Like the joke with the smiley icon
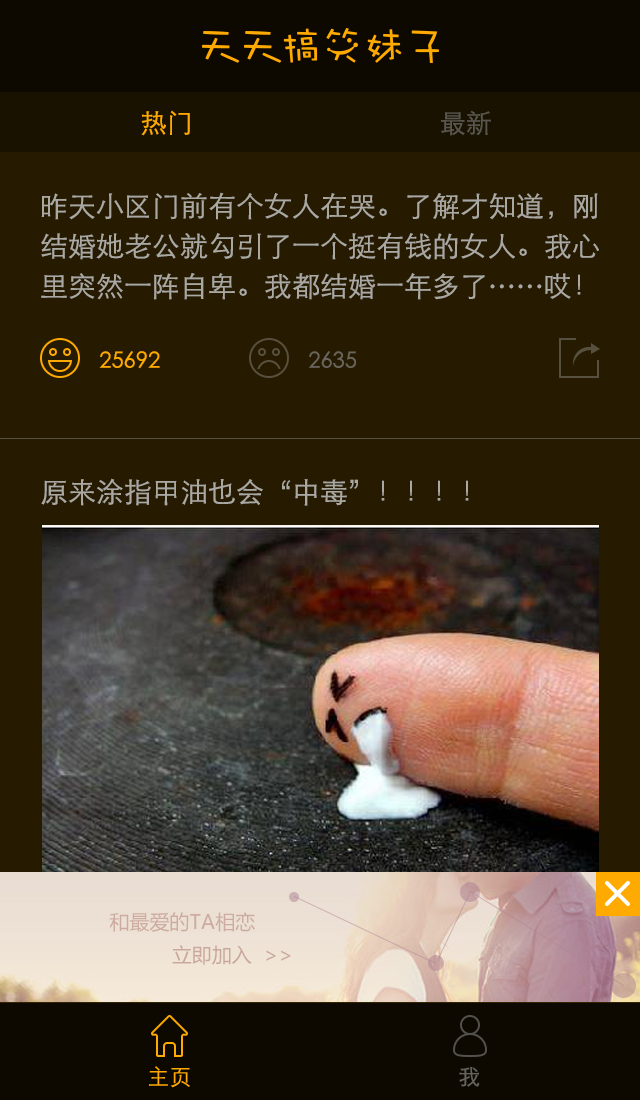The image size is (640, 1100). point(60,358)
